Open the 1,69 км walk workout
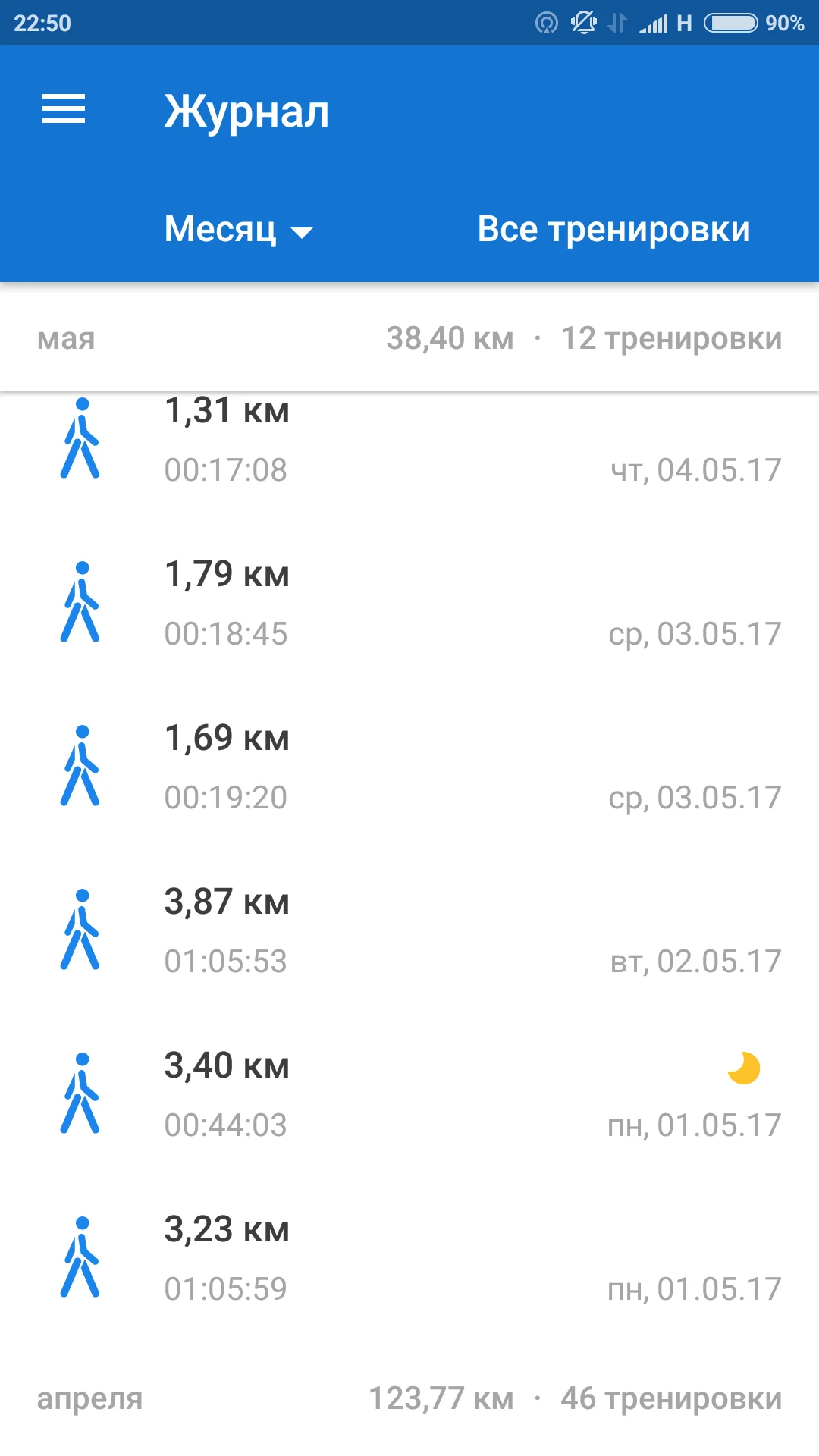This screenshot has width=819, height=1456. click(409, 767)
